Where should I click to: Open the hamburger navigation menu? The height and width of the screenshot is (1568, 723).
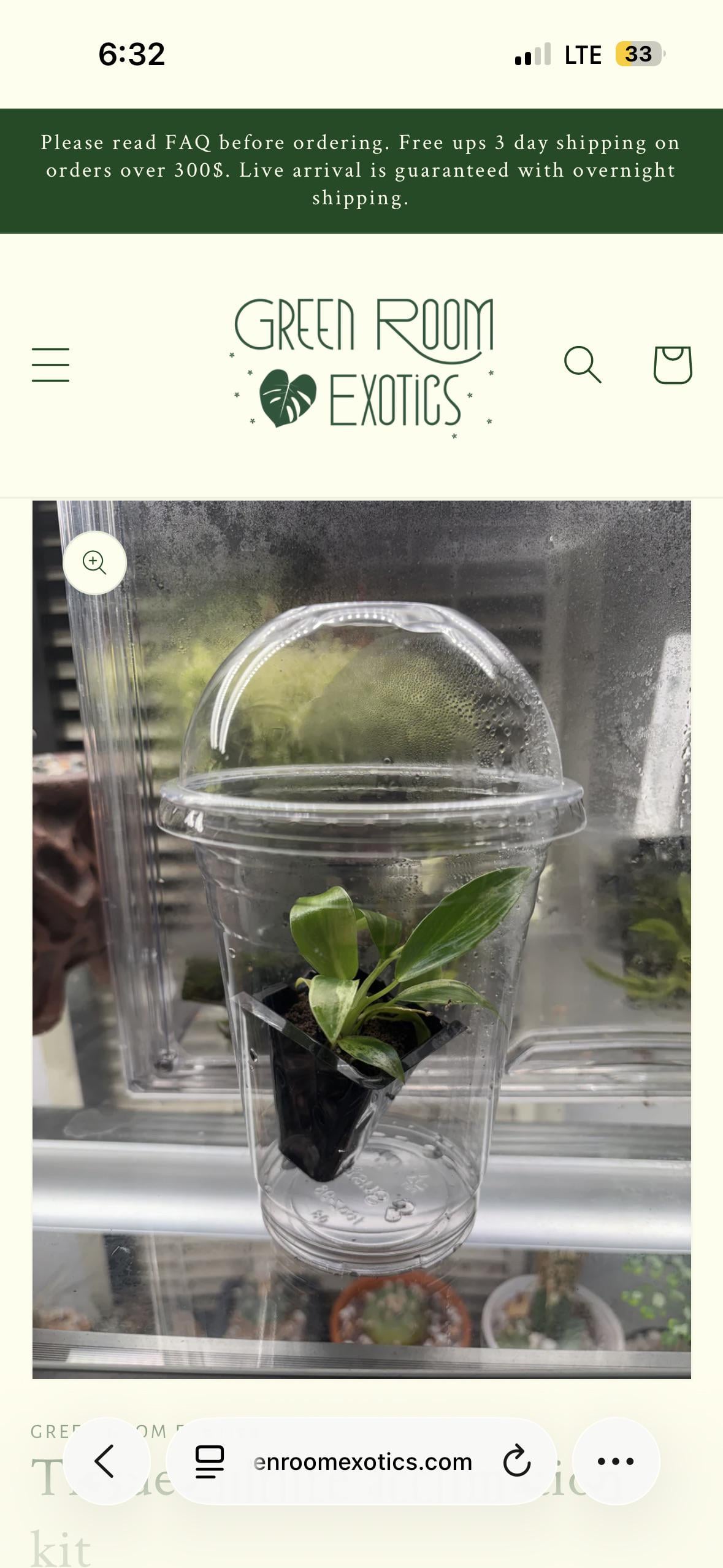click(50, 365)
